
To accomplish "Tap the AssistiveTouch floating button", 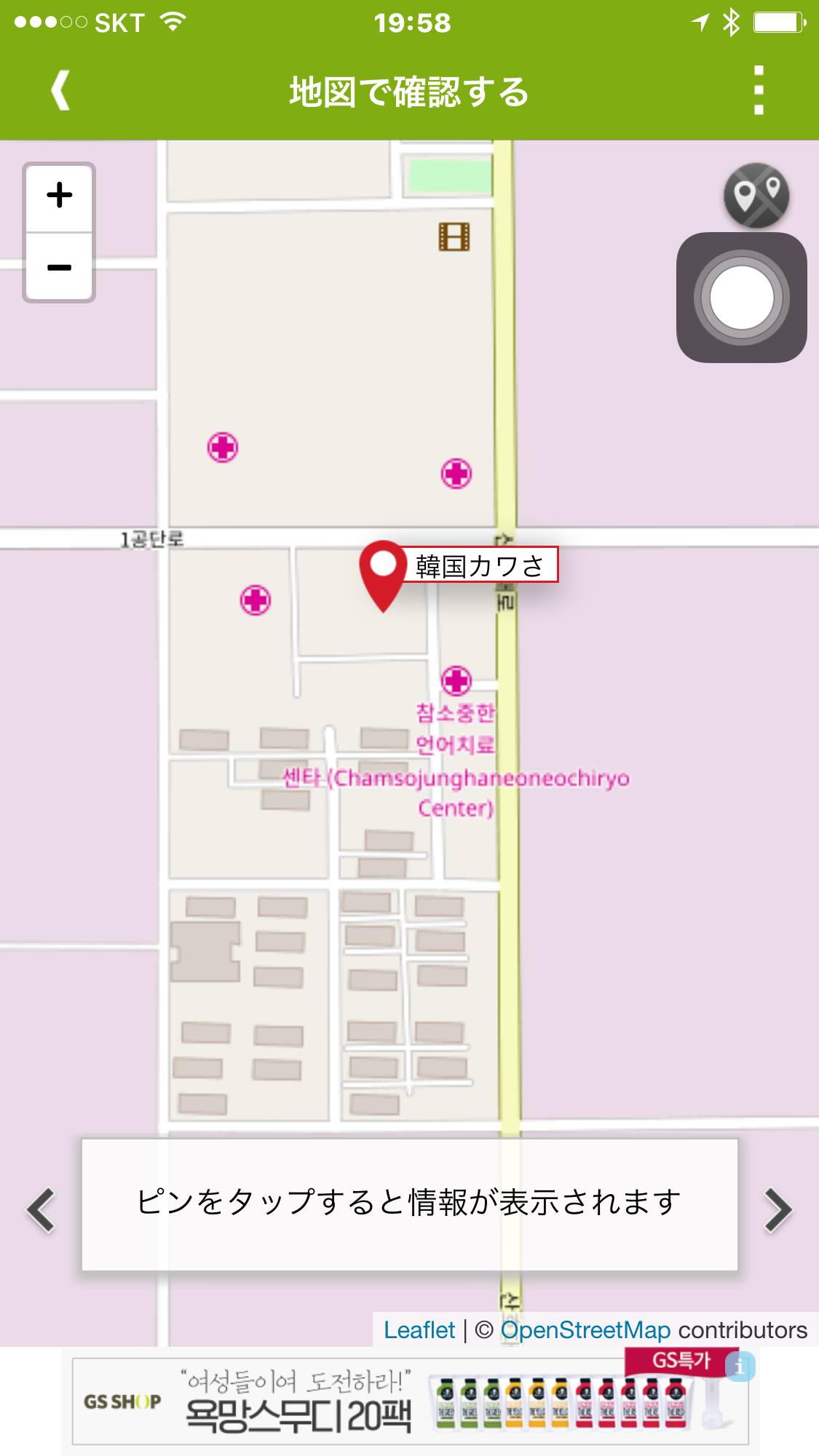I will [x=741, y=298].
